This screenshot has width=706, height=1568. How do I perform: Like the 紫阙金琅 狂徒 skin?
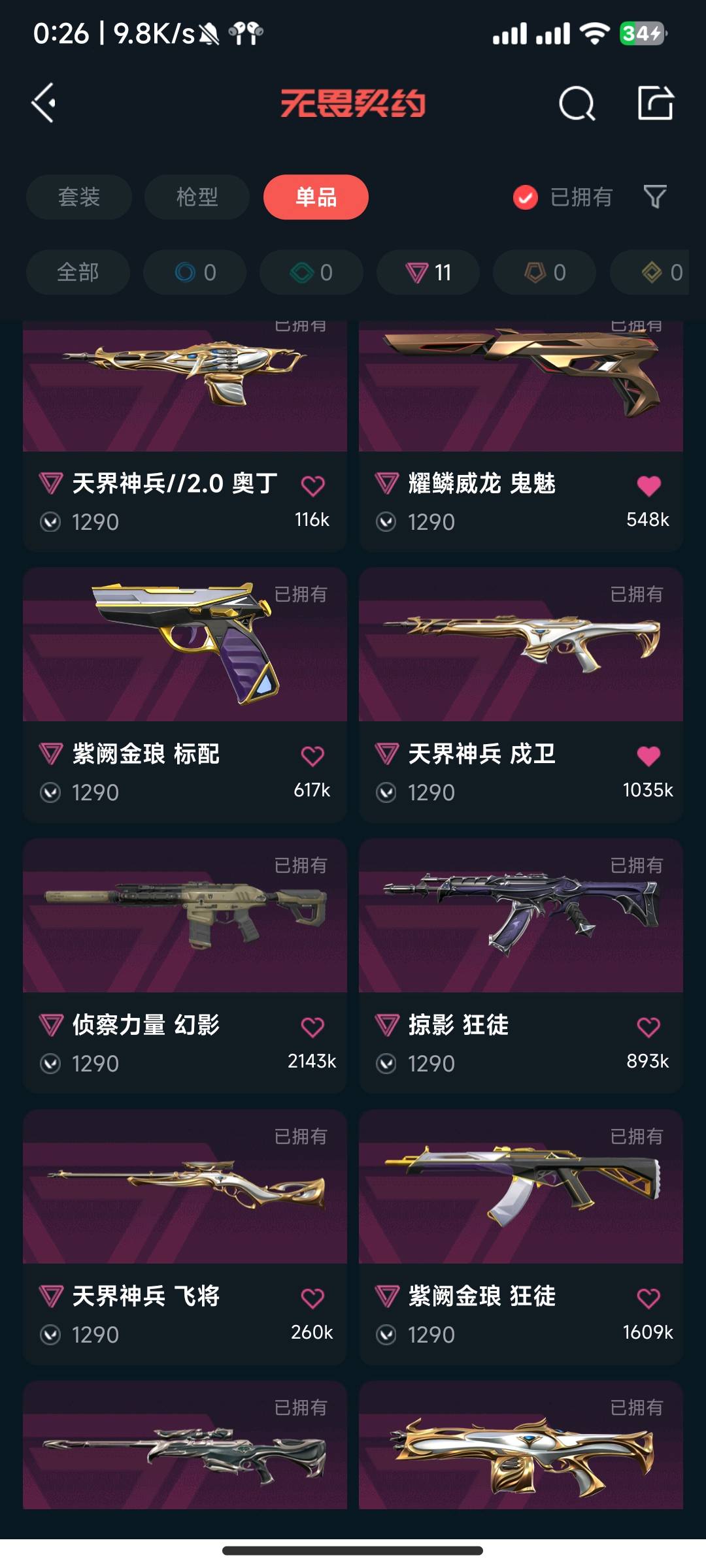pos(648,1298)
